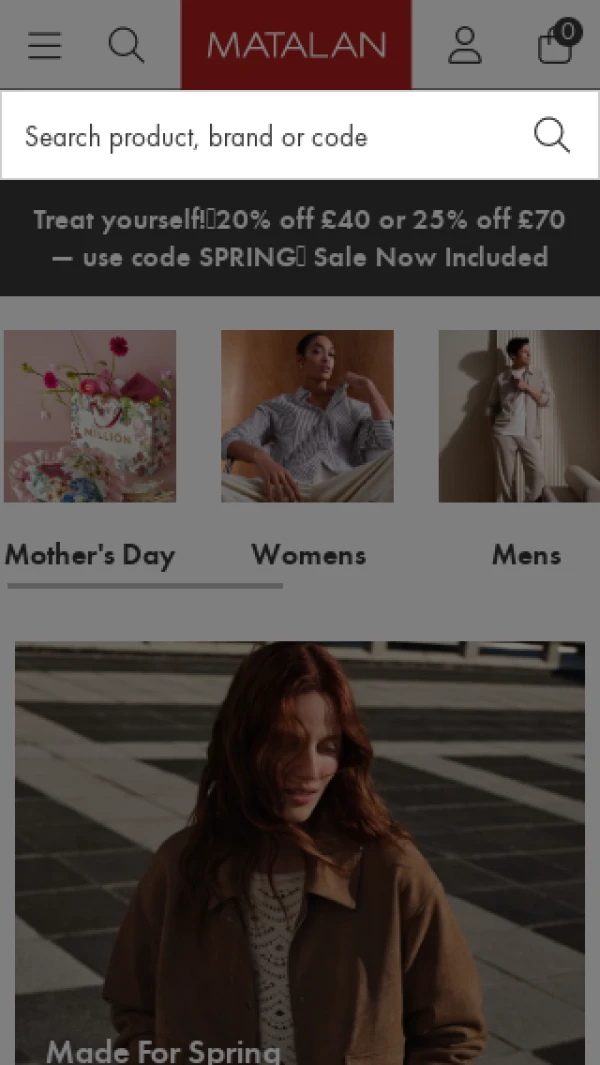Viewport: 600px width, 1065px height.
Task: Open the SPRING discount code promo banner
Action: tap(300, 238)
